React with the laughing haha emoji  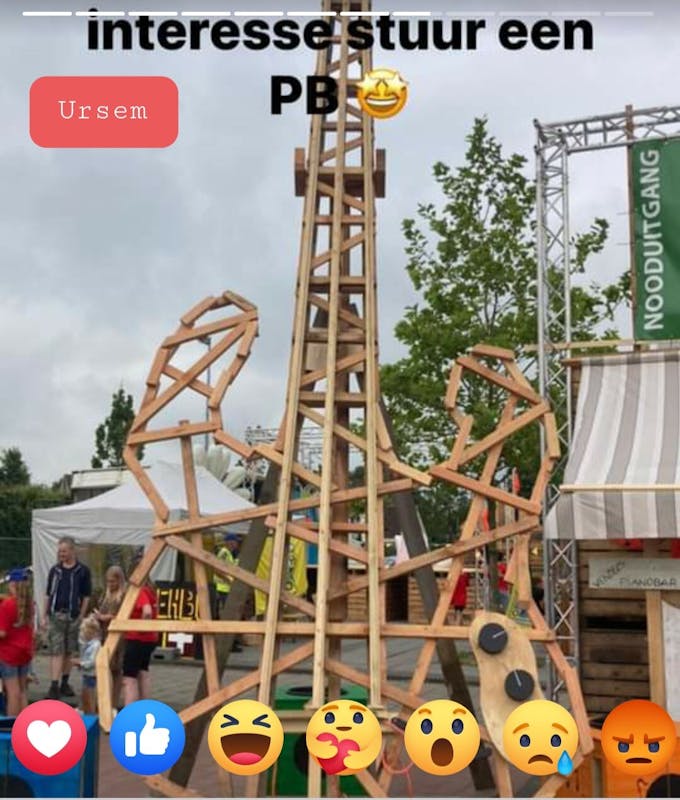pos(245,738)
